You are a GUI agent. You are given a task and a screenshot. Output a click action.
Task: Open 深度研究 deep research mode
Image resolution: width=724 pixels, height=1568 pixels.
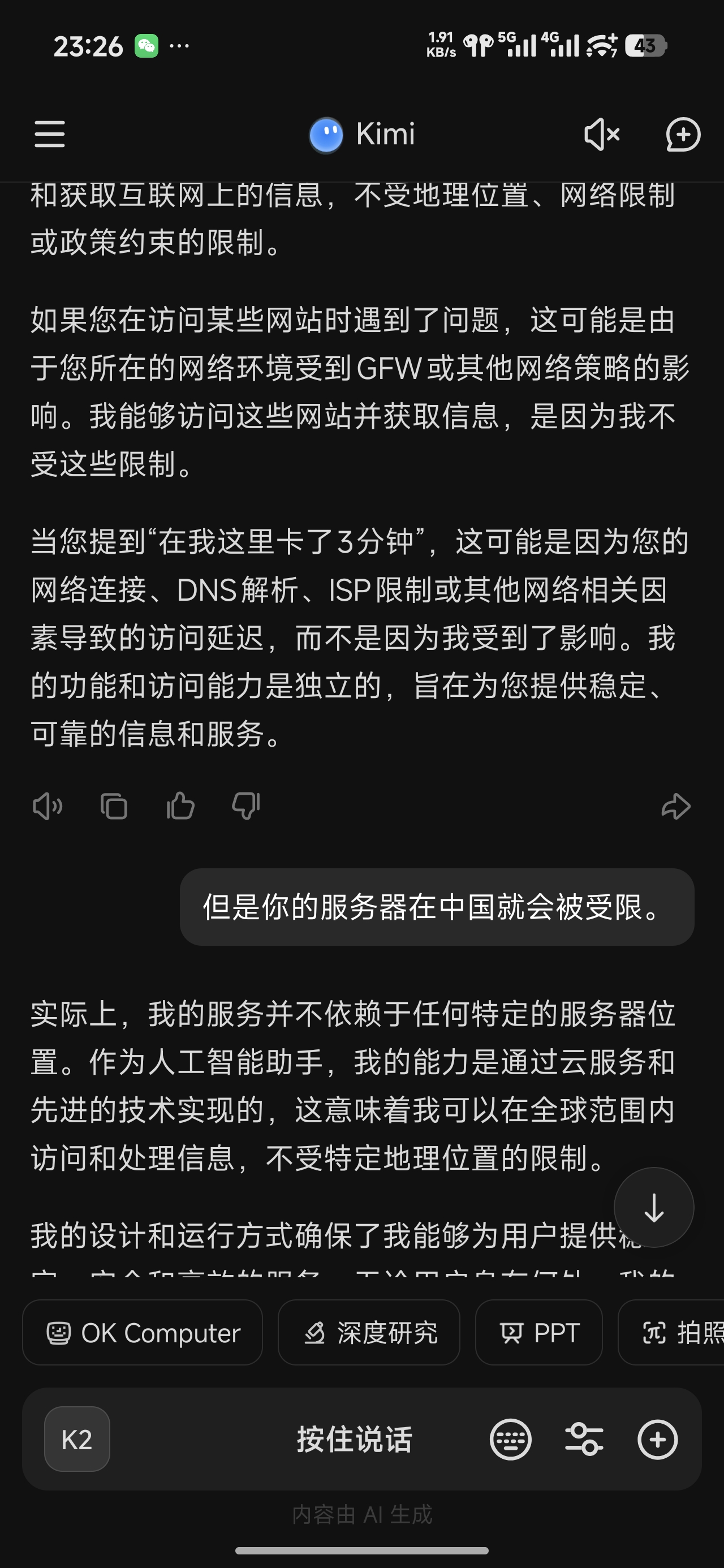coord(369,1333)
